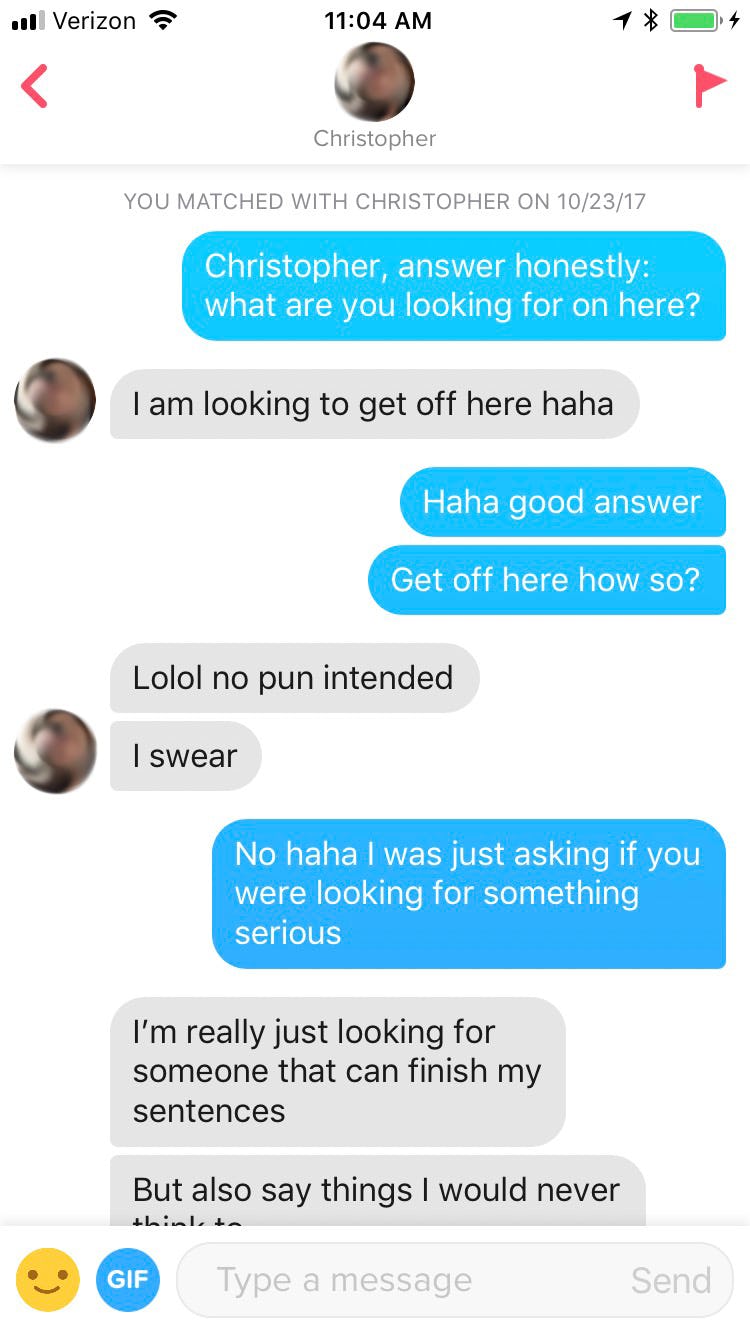
Task: Focus the Type a message field
Action: (400, 1280)
